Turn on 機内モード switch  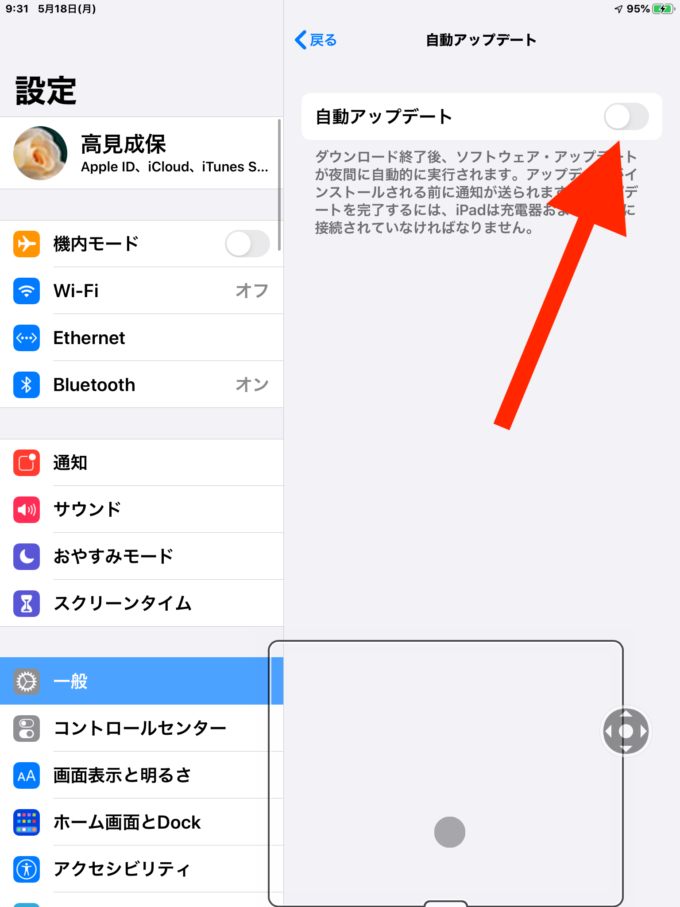pyautogui.click(x=246, y=244)
